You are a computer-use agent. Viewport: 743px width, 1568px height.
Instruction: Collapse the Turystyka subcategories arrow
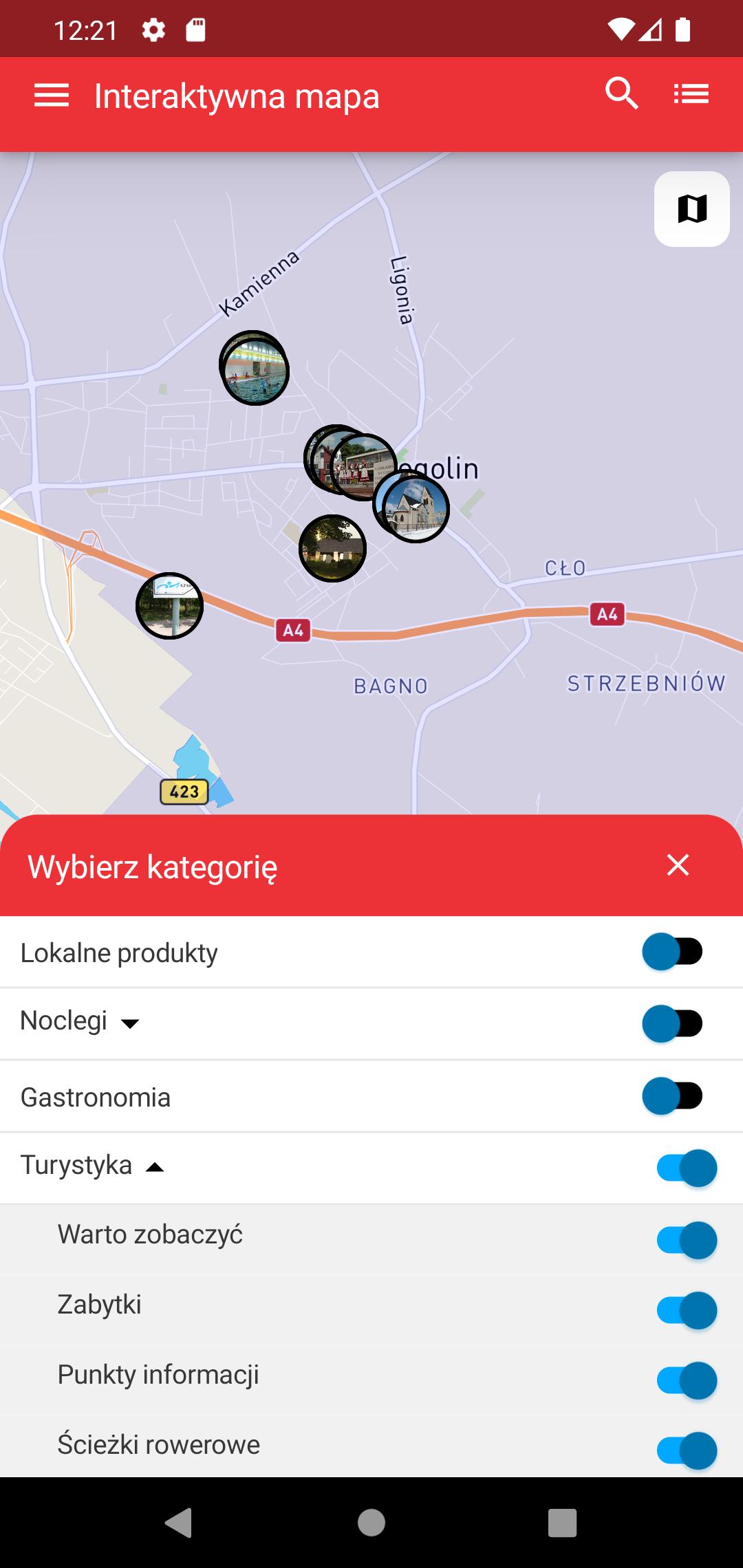155,1167
